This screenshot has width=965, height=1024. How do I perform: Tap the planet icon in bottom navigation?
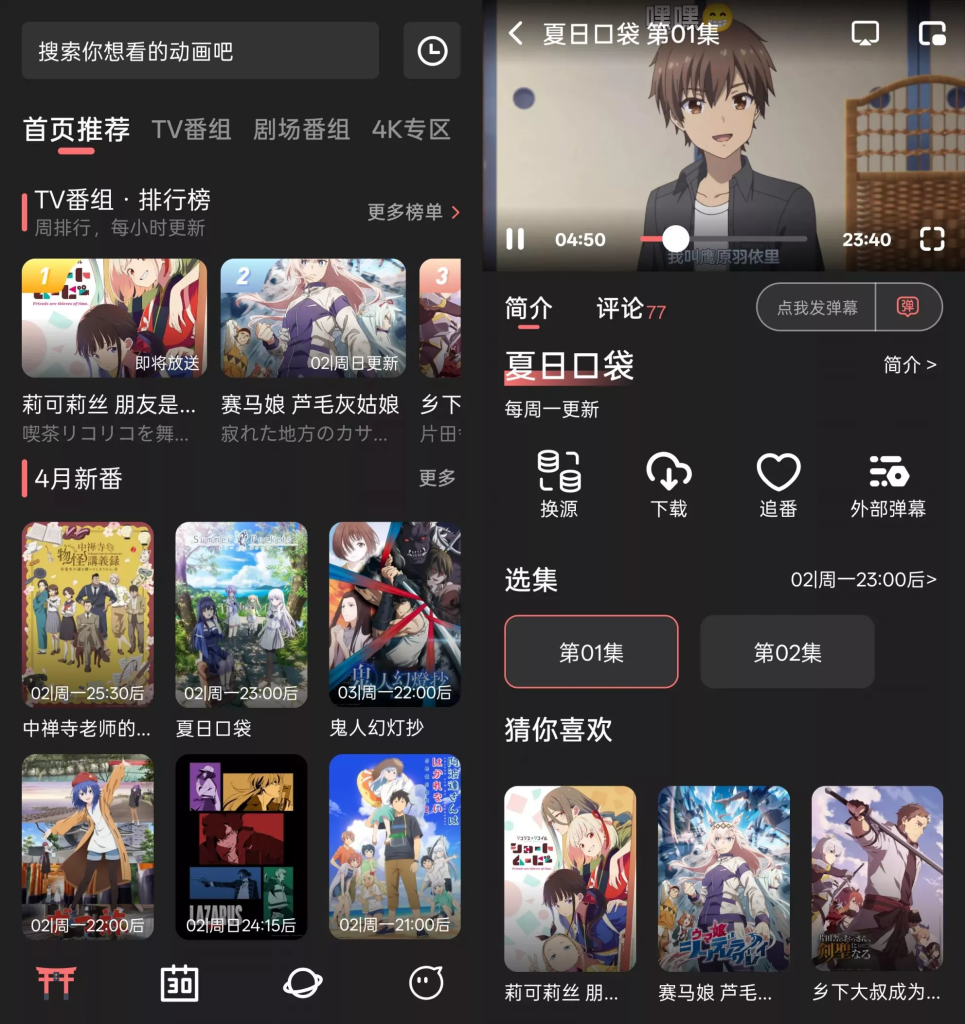(302, 984)
